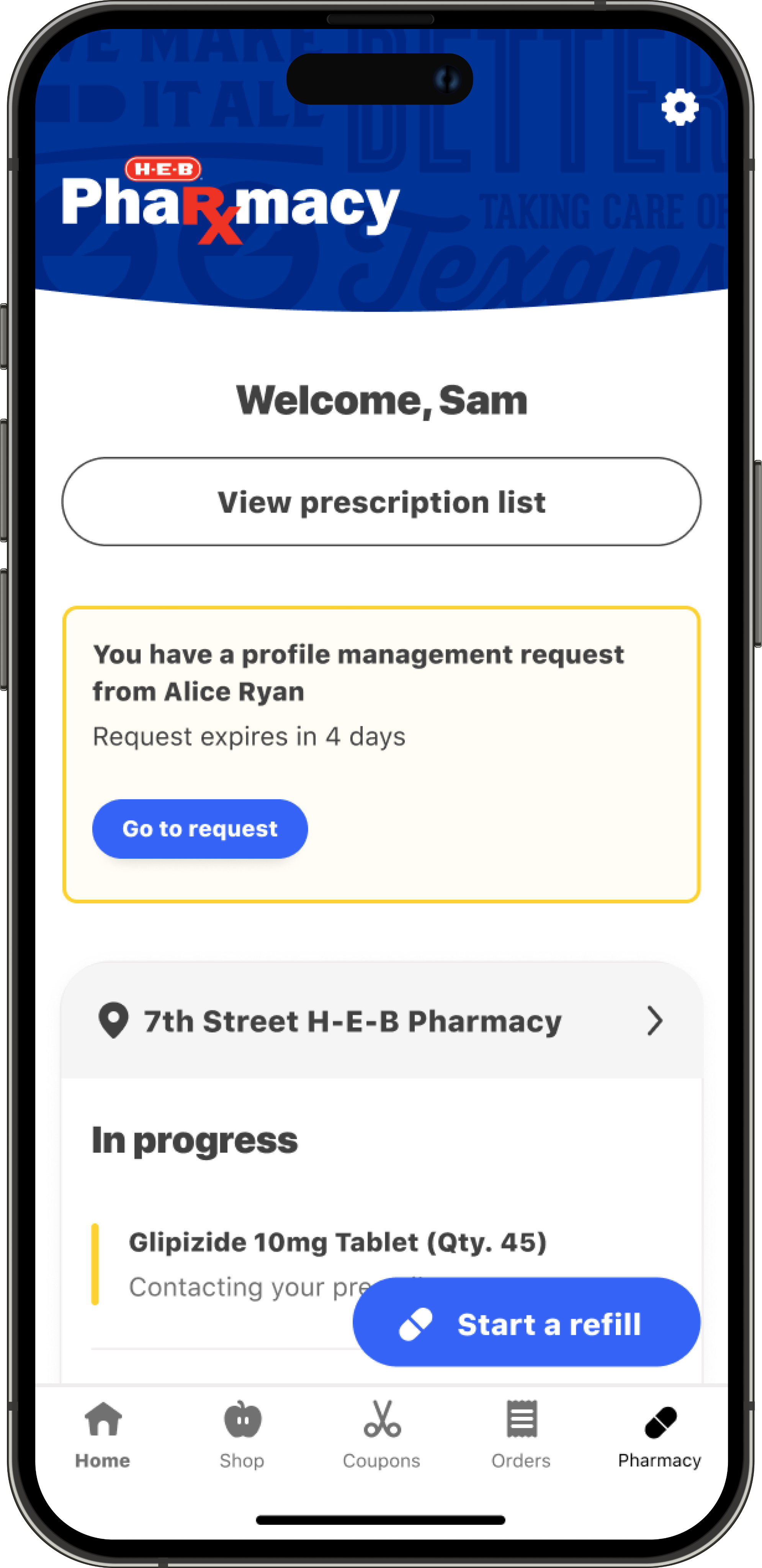Screen dimensions: 762x1568
Task: Open the Coupons tab
Action: click(382, 1434)
